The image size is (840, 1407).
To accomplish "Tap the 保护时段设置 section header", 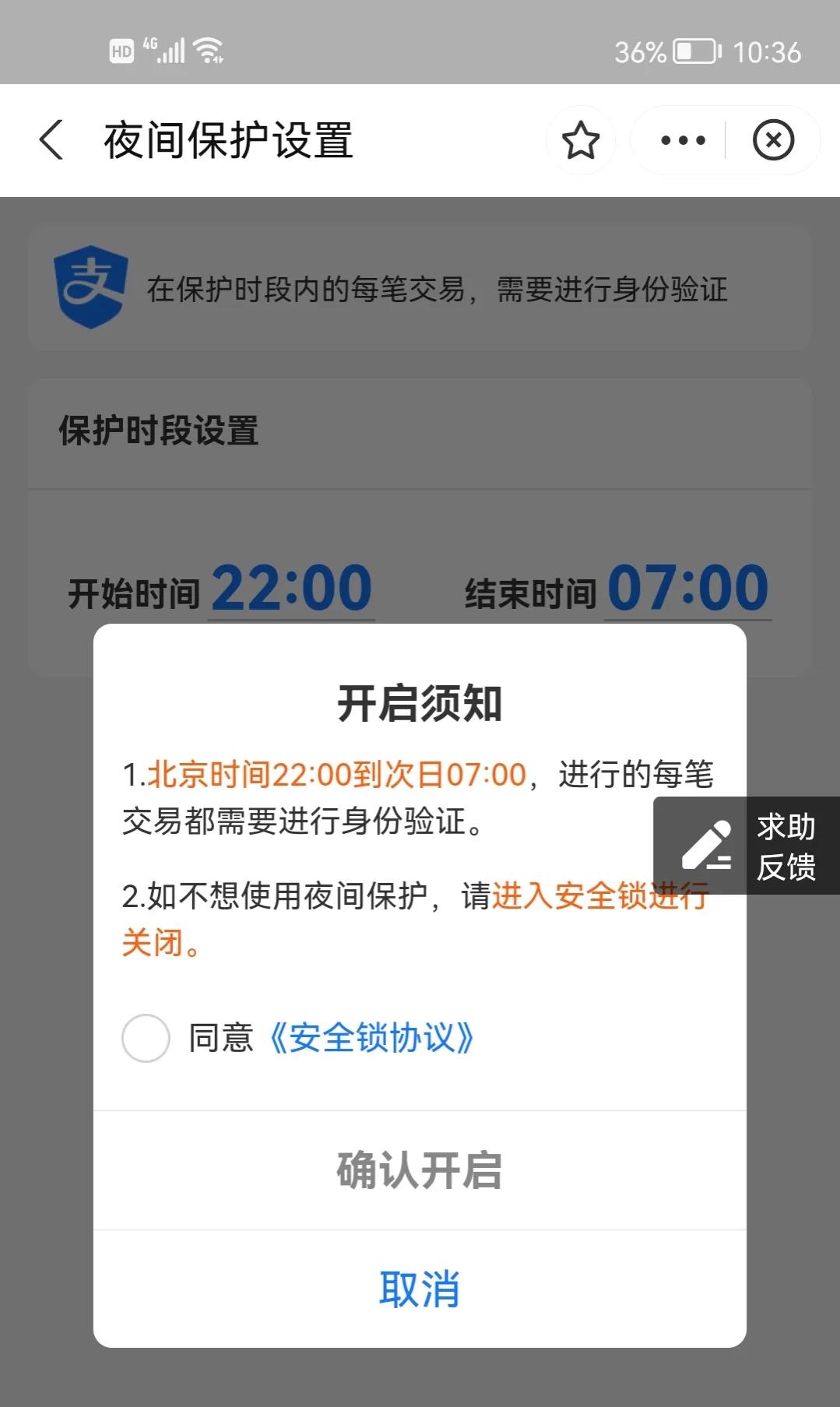I will tap(160, 433).
